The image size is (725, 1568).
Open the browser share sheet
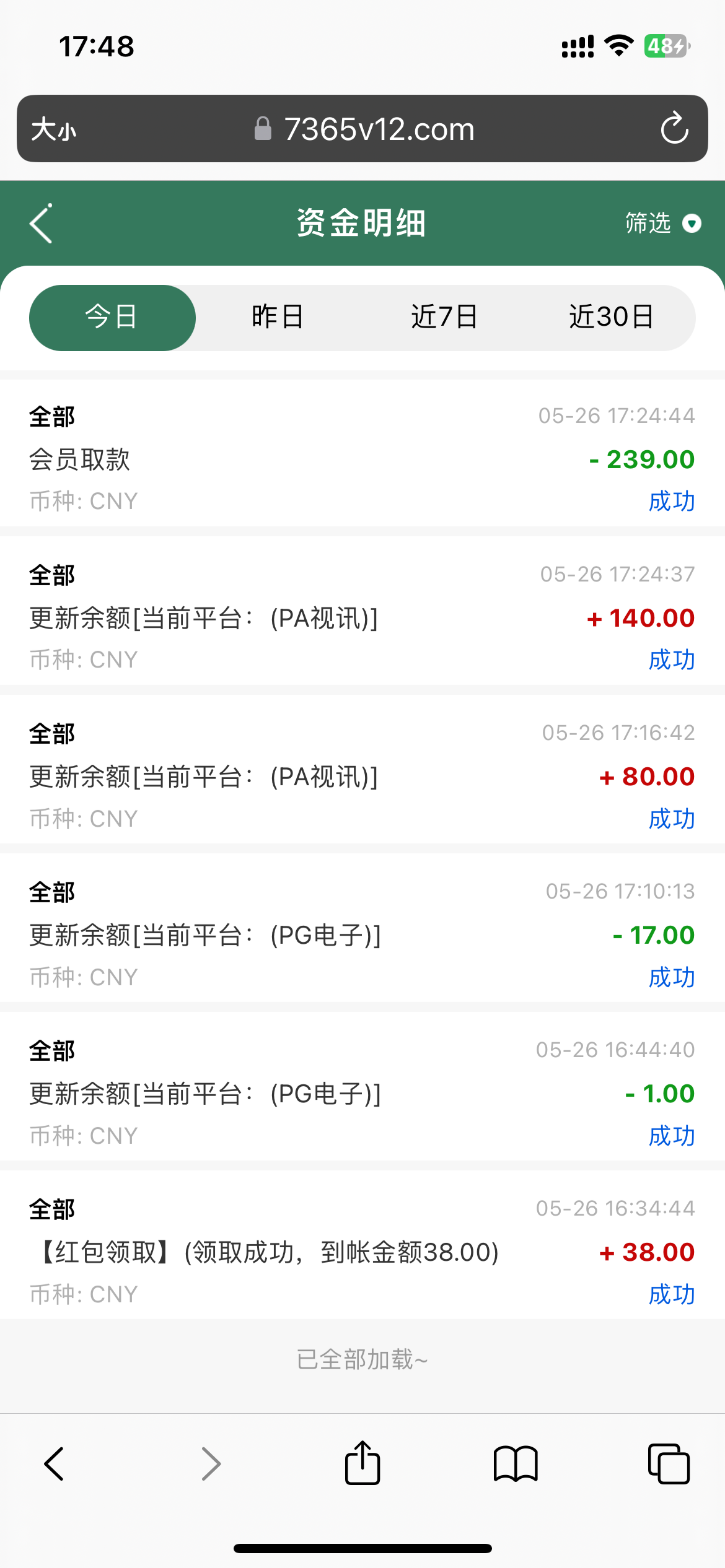pyautogui.click(x=362, y=1463)
